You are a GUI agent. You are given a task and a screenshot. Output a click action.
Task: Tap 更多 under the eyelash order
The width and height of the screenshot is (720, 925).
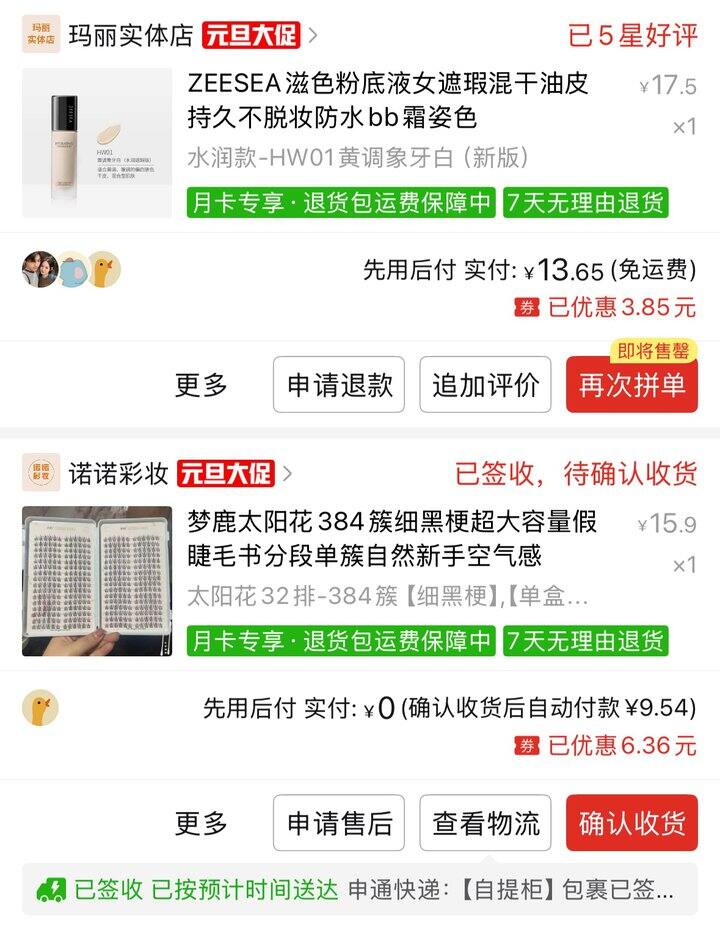tap(201, 823)
